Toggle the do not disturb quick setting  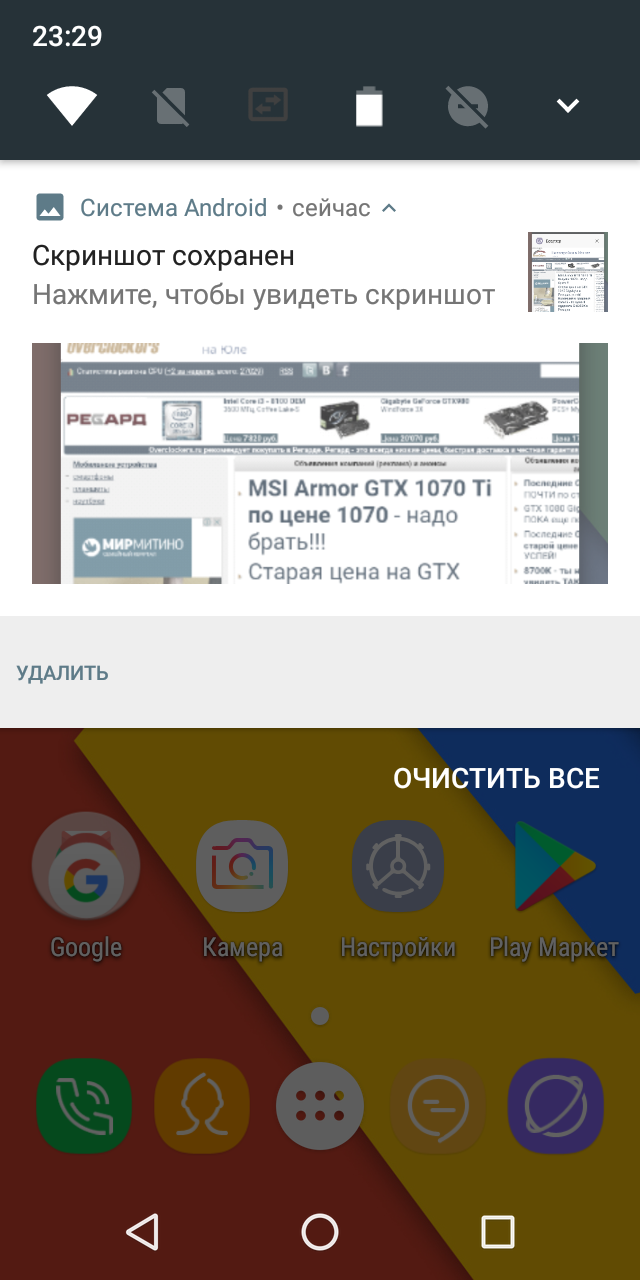point(468,106)
